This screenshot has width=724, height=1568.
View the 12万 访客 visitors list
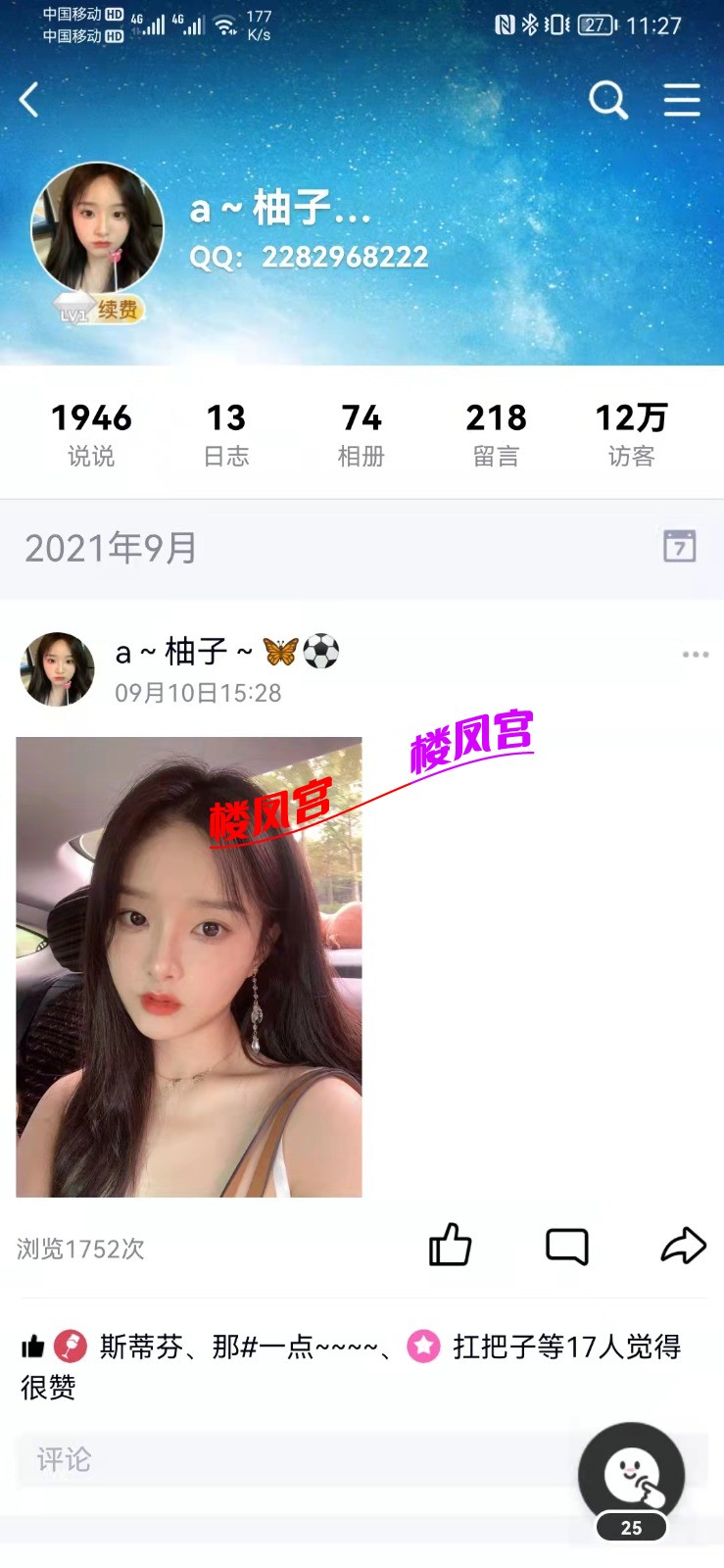632,433
